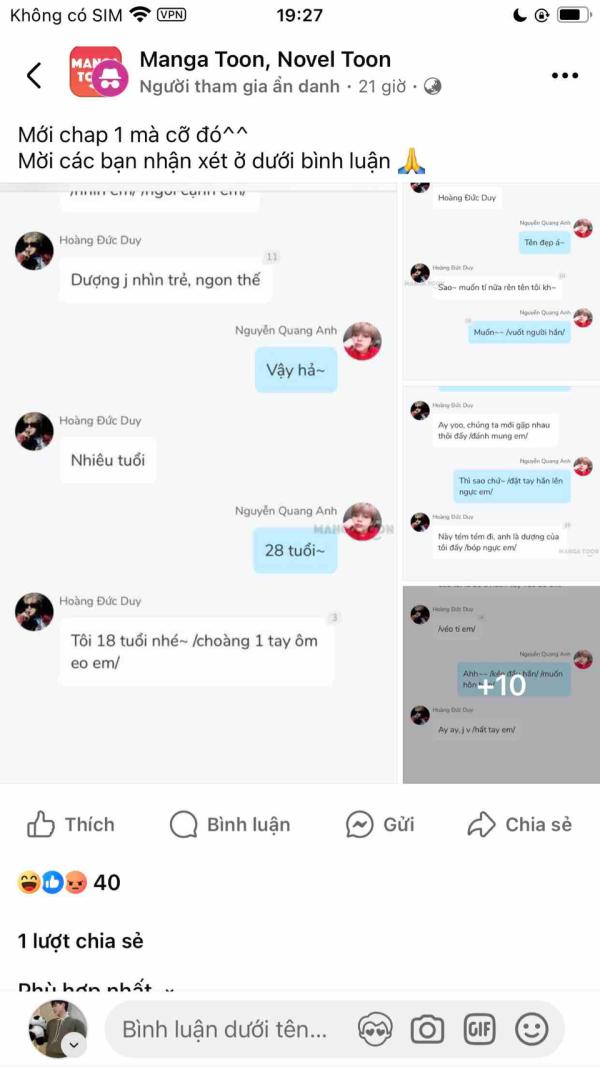Screen dimensions: 600x1067
Task: Tap the comment field Bình luận dưới tên
Action: coord(224,1029)
